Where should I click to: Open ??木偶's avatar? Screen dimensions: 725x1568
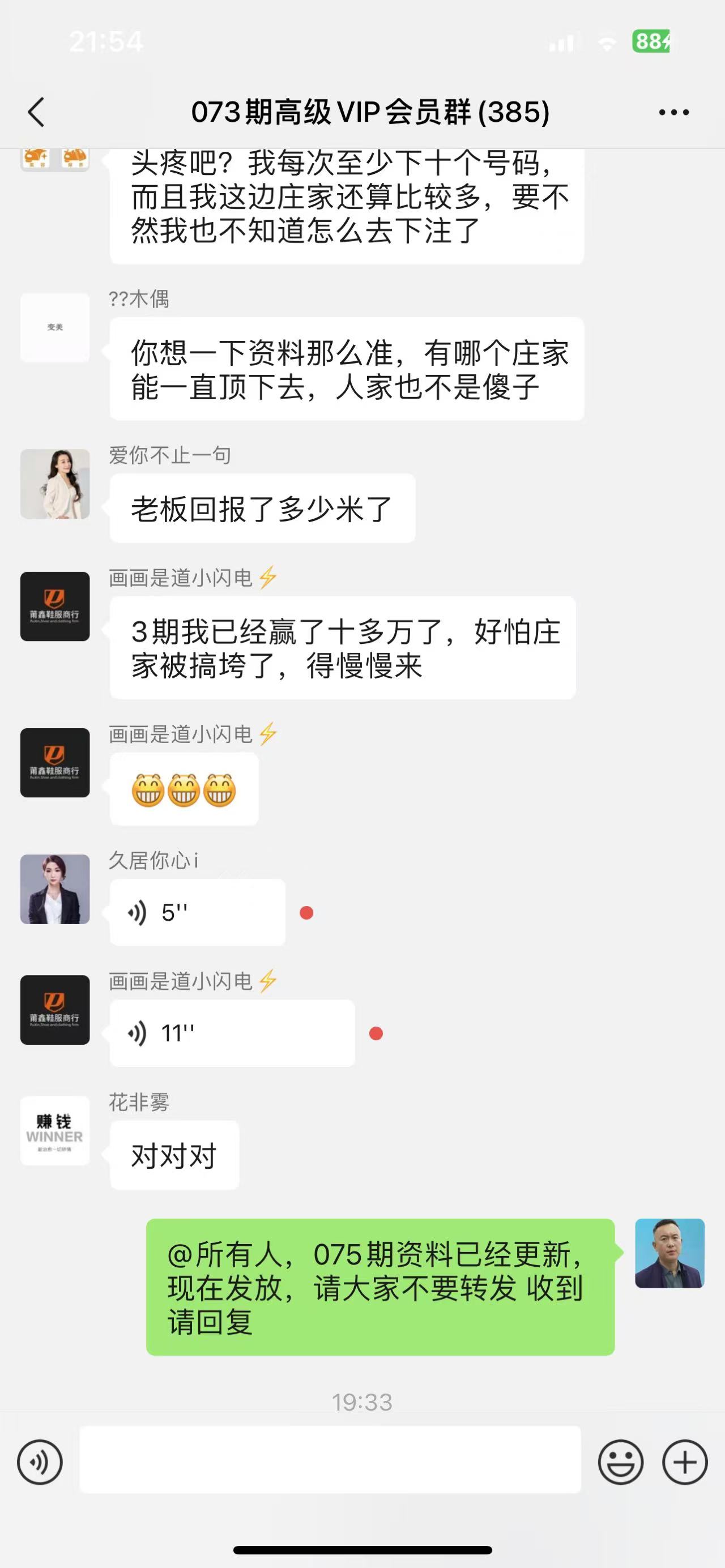coord(55,328)
